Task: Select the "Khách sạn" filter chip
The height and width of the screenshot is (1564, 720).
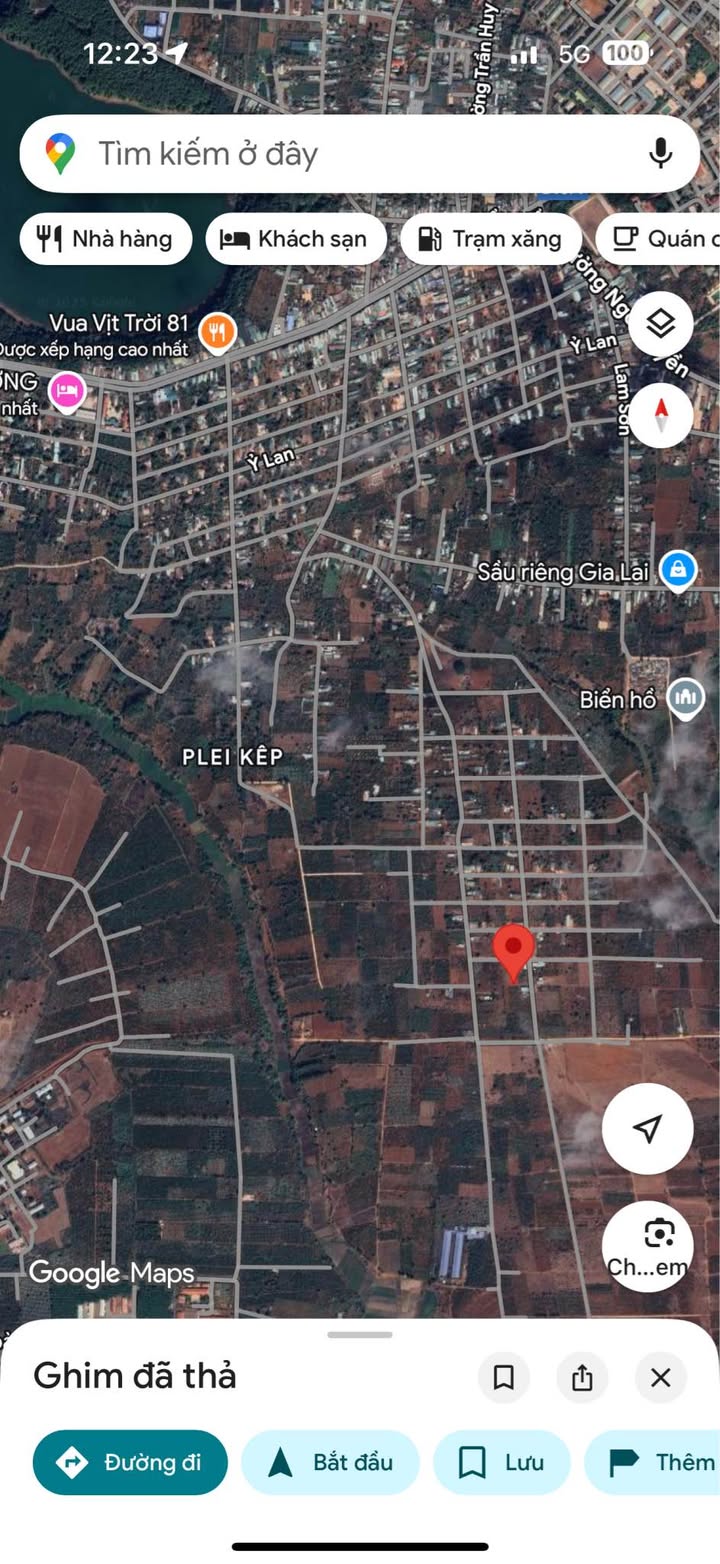Action: (296, 239)
